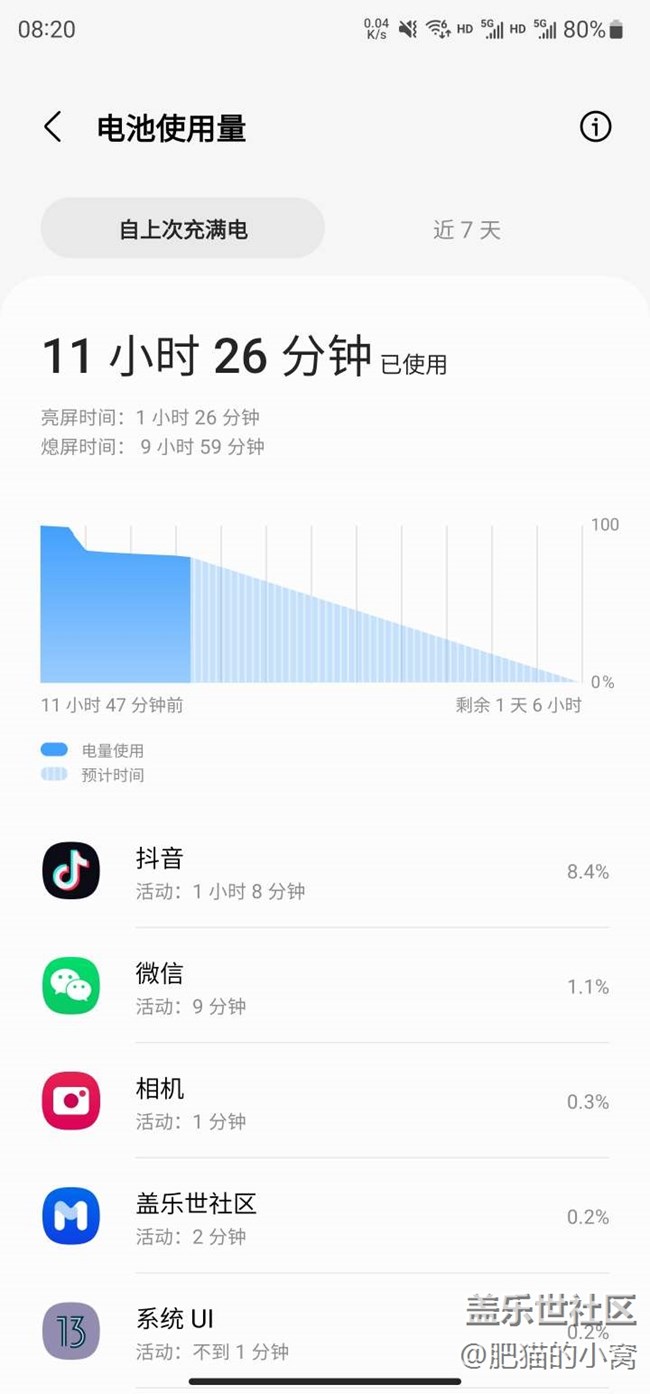Go back from 电池使用量 screen
Viewport: 650px width, 1394px height.
tap(53, 128)
